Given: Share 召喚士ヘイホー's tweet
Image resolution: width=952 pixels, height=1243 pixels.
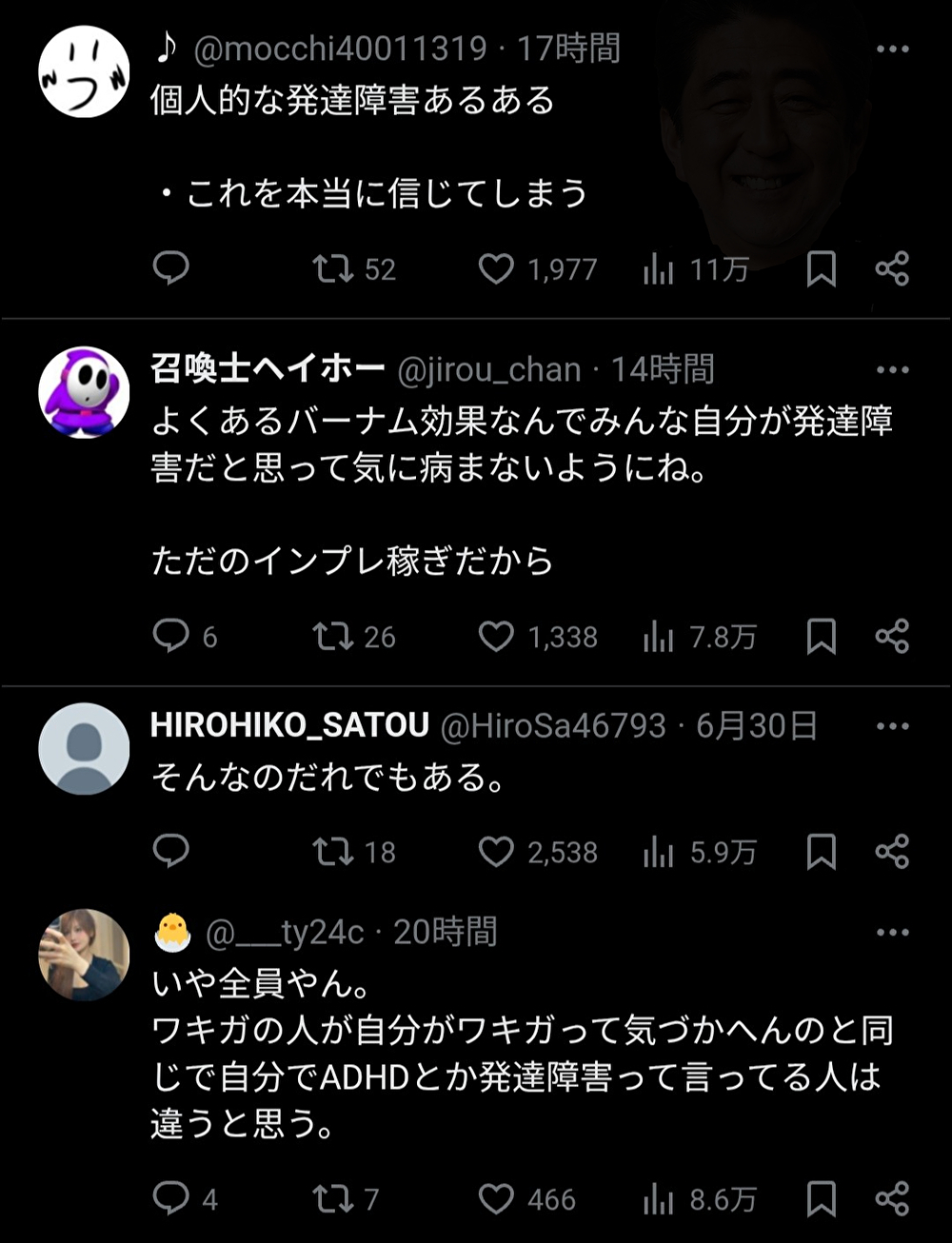Looking at the screenshot, I should 893,638.
